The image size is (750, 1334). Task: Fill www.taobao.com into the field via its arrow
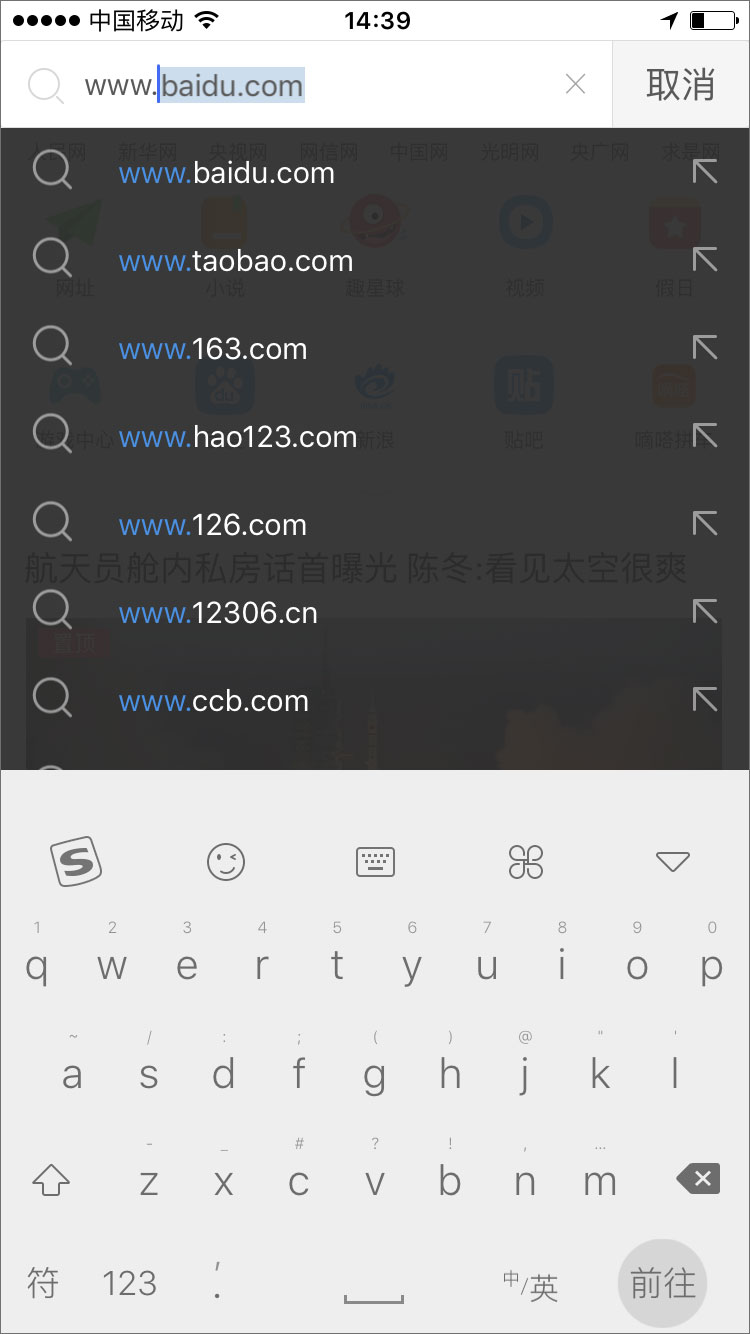point(705,260)
